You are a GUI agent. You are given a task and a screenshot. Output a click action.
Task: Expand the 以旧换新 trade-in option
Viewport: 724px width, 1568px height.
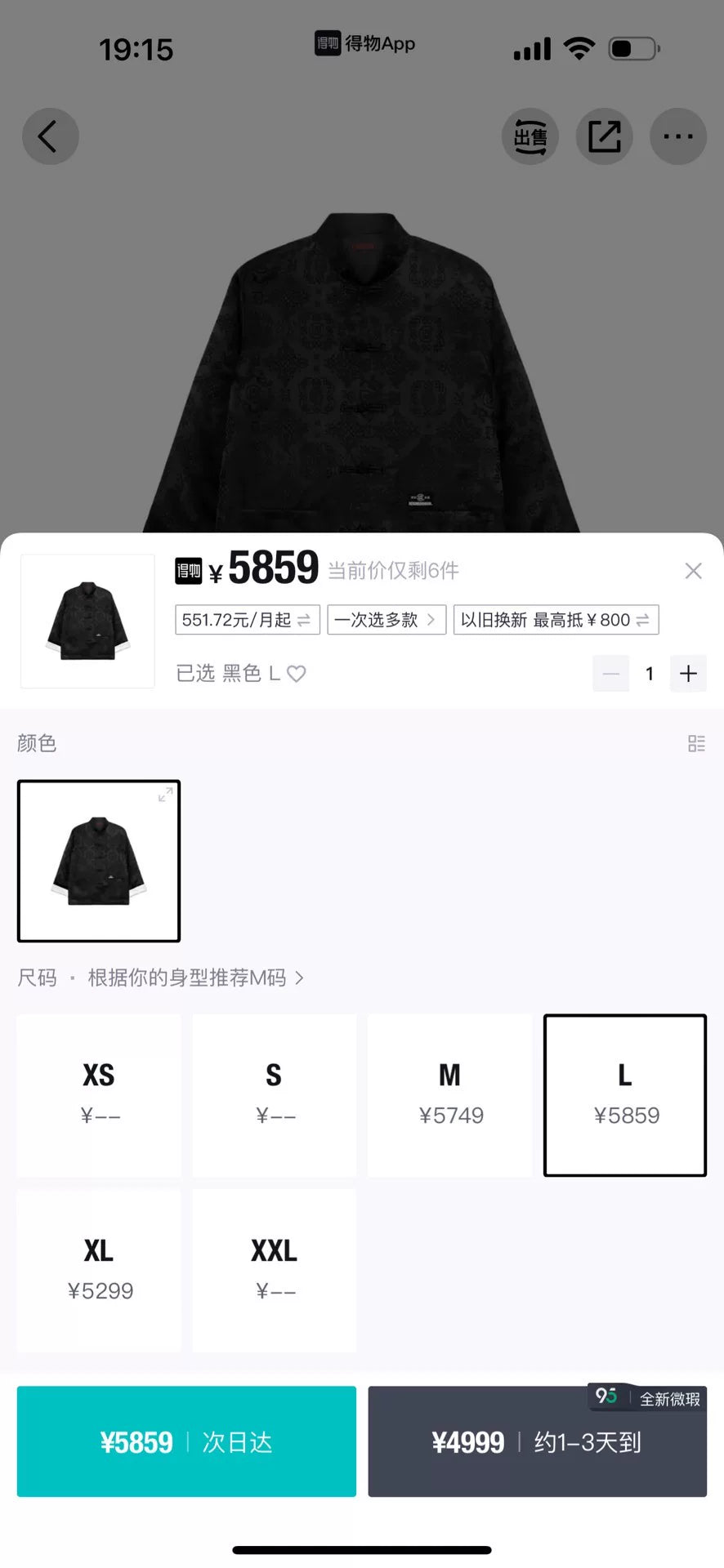pyautogui.click(x=555, y=619)
